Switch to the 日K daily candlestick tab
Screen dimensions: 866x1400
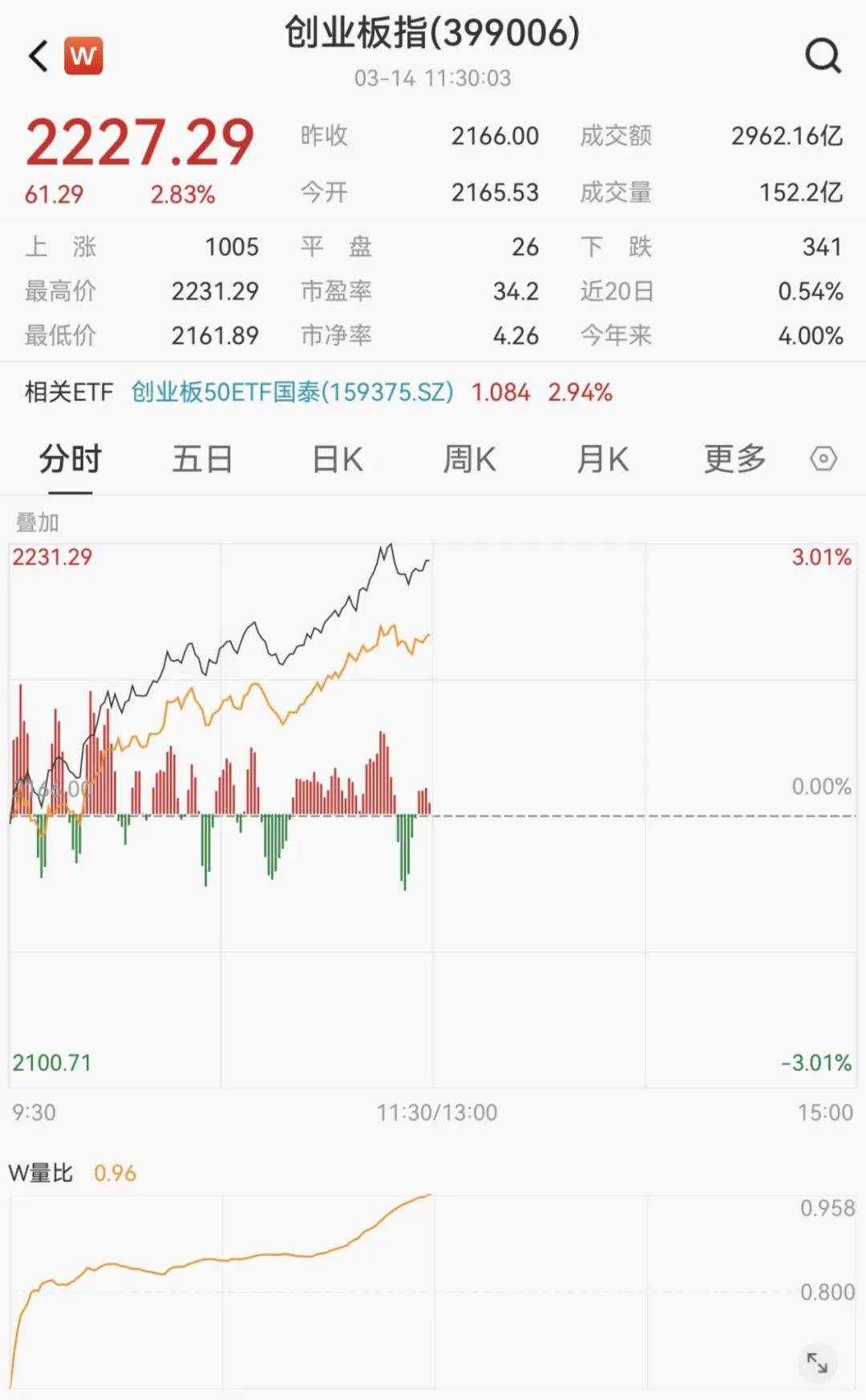337,459
